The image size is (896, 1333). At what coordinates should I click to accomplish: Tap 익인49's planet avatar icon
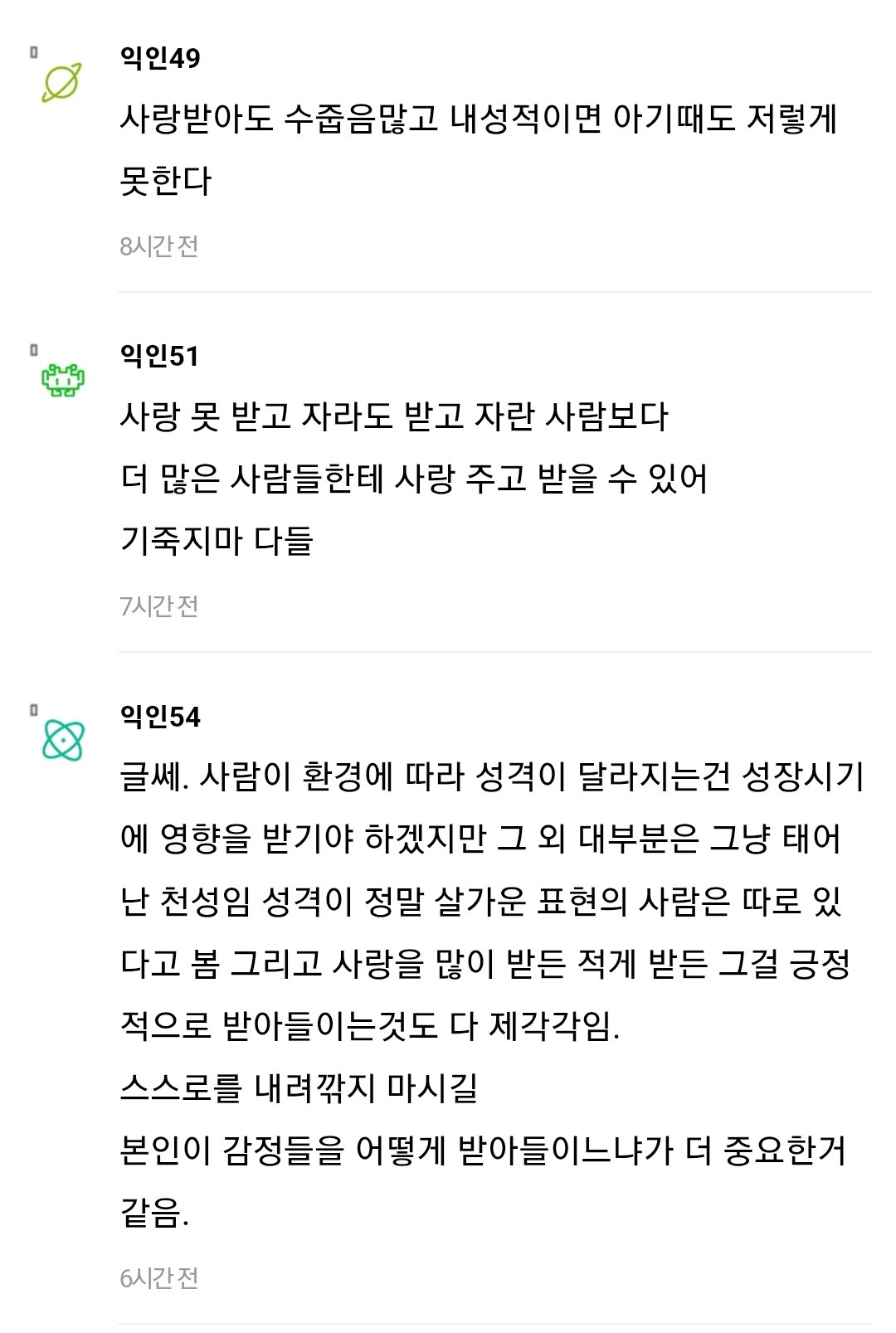[62, 82]
